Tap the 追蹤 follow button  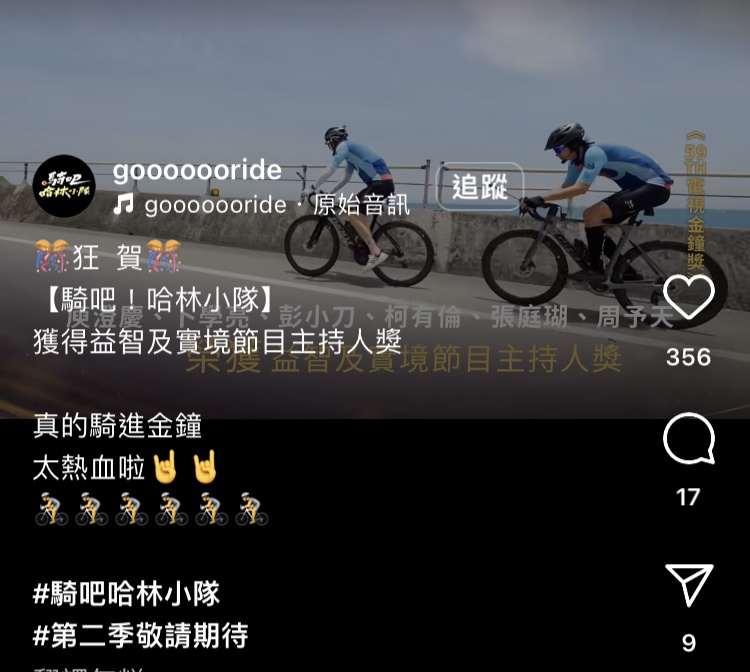coord(480,187)
